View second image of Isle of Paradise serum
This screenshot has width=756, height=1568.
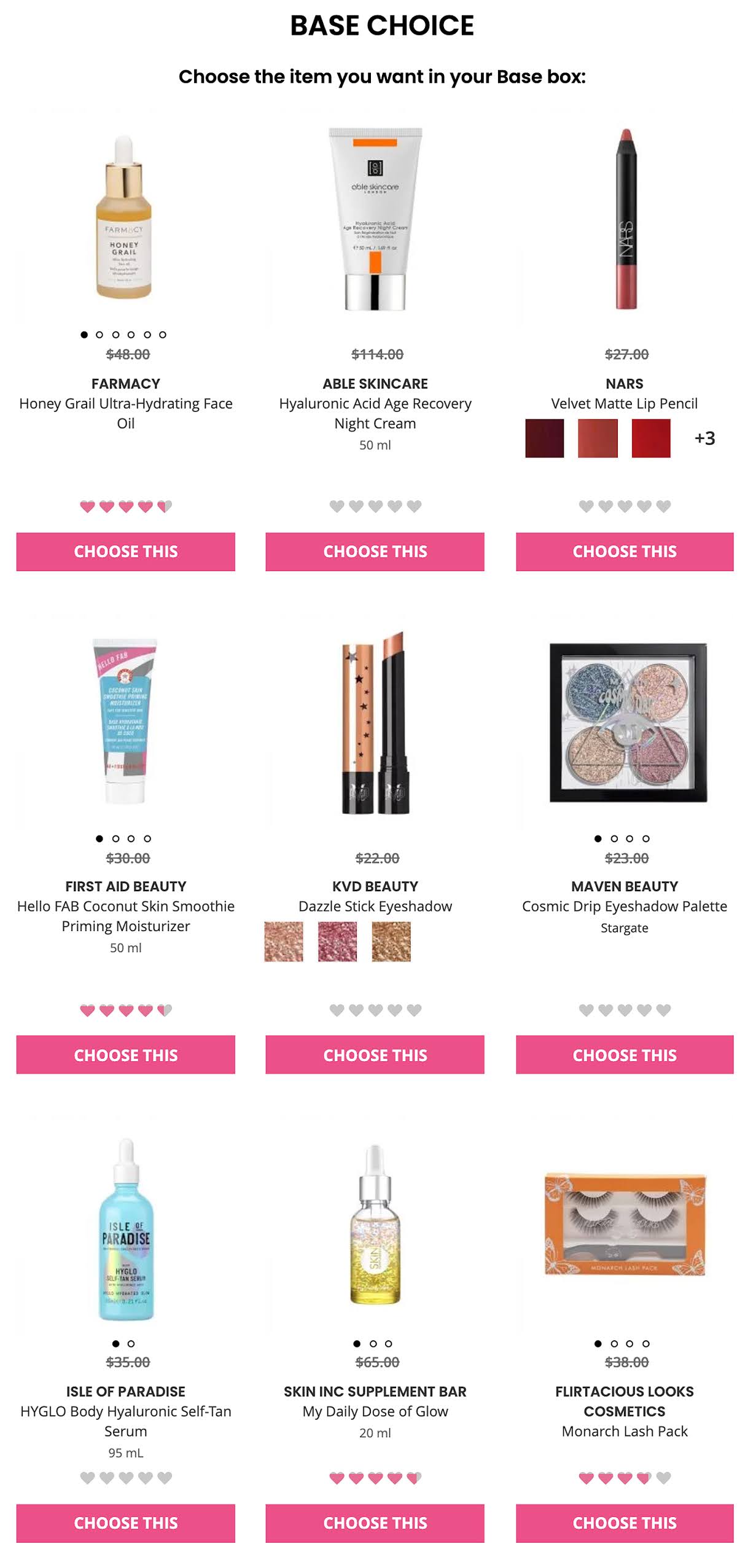(131, 1343)
